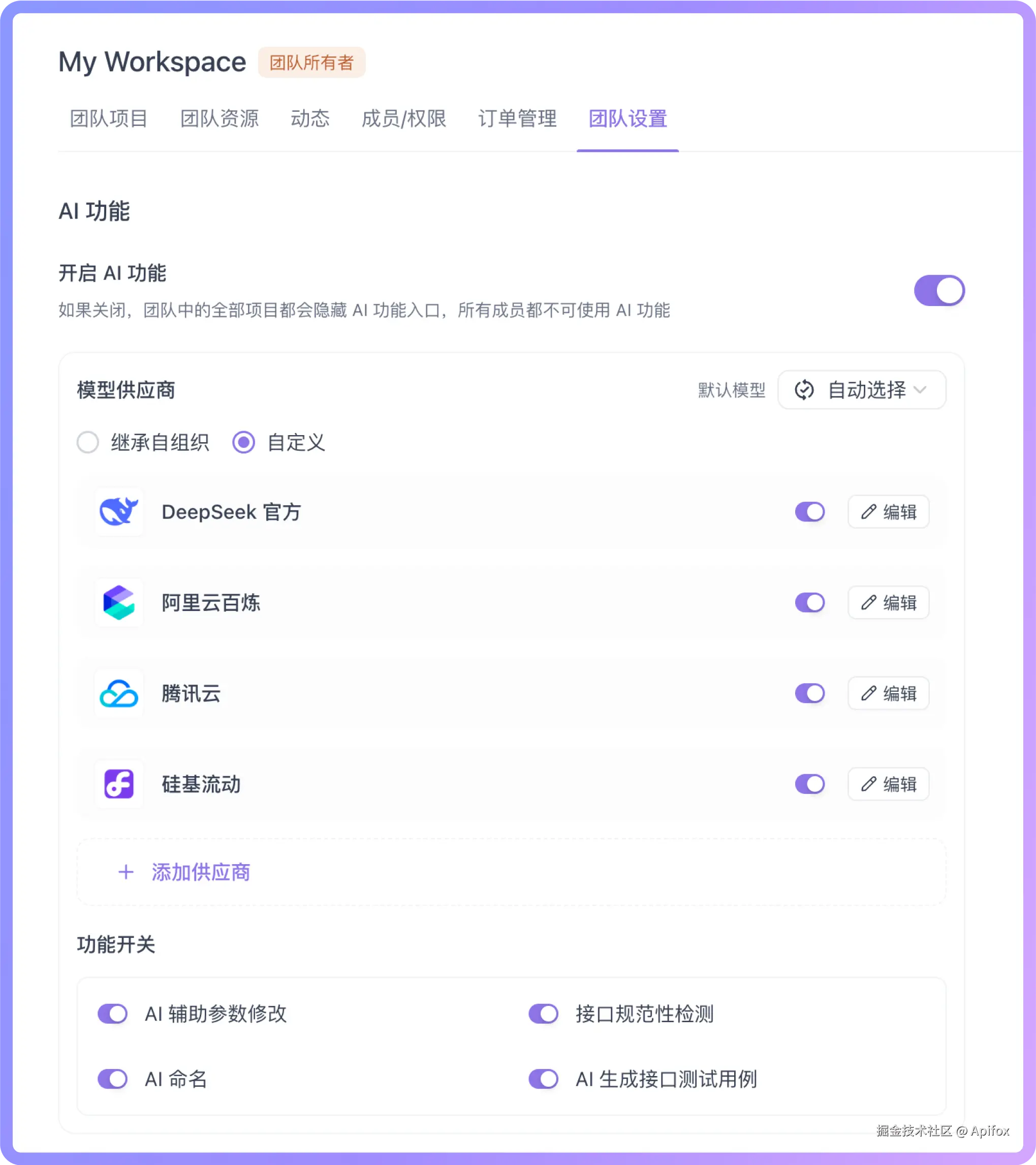Turn off the 开启 AI 功能 switch
This screenshot has height=1165, width=1036.
(x=938, y=291)
